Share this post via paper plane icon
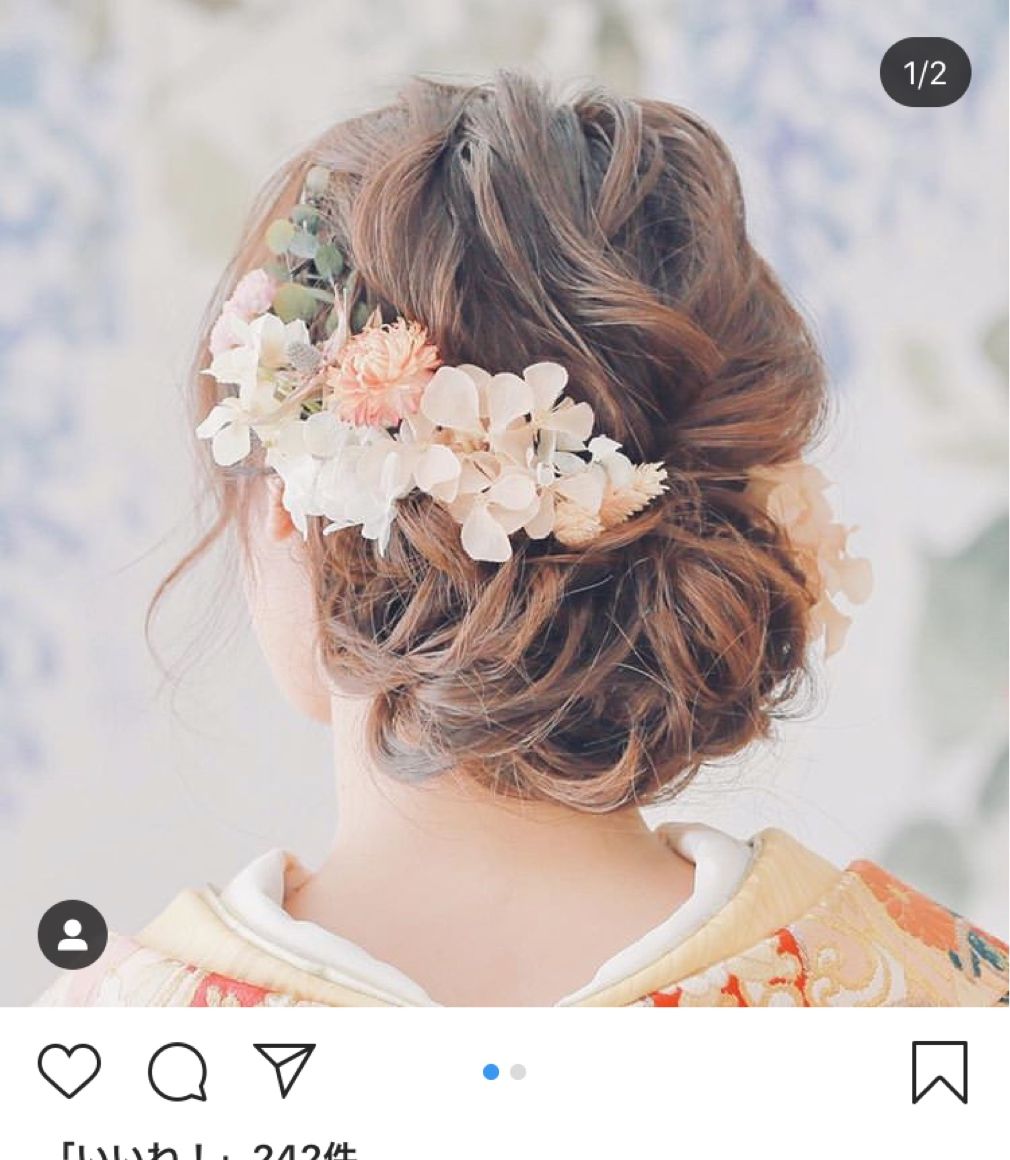 (x=284, y=1070)
